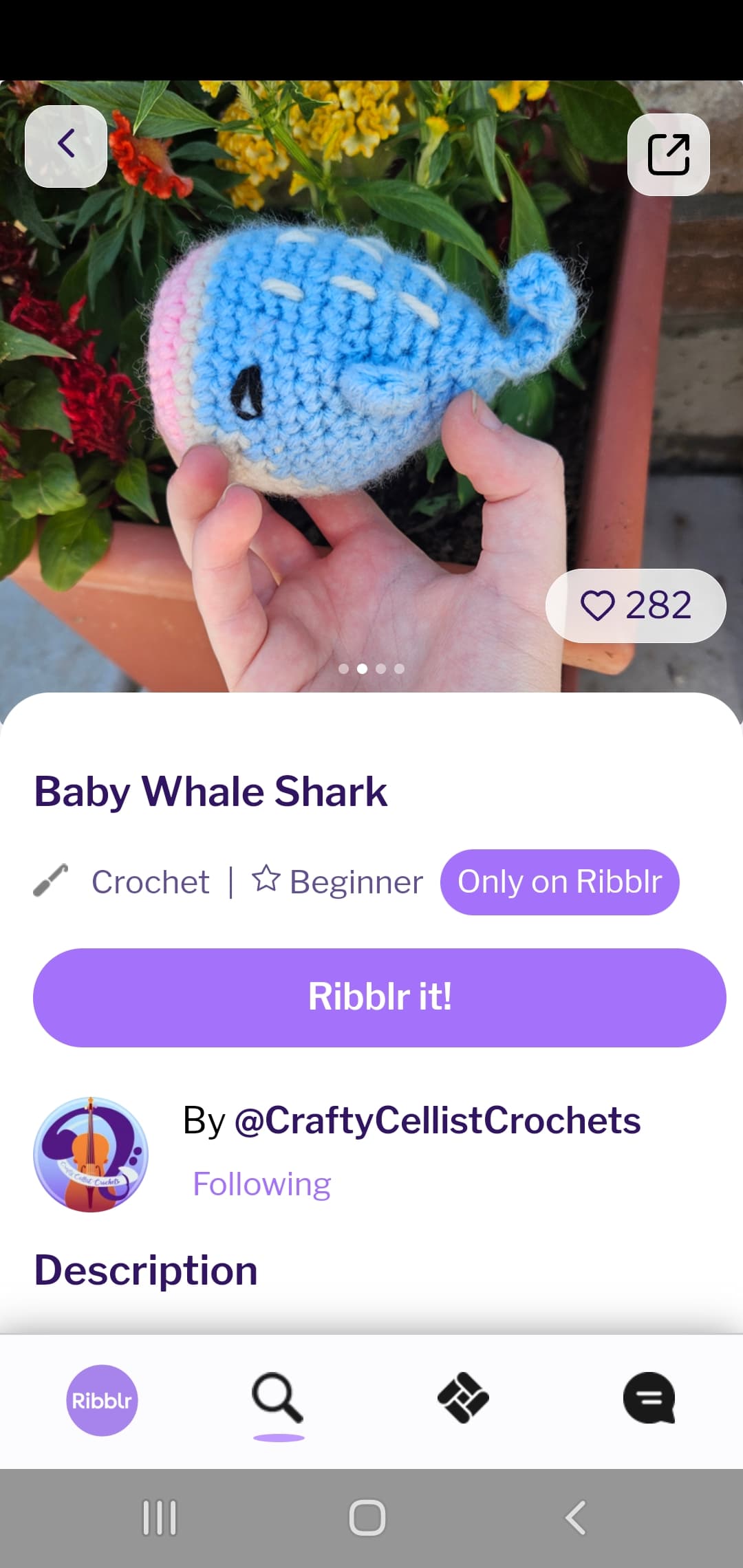The width and height of the screenshot is (743, 1568).
Task: Open @CraftyCellistCrochets profile link
Action: 438,1120
